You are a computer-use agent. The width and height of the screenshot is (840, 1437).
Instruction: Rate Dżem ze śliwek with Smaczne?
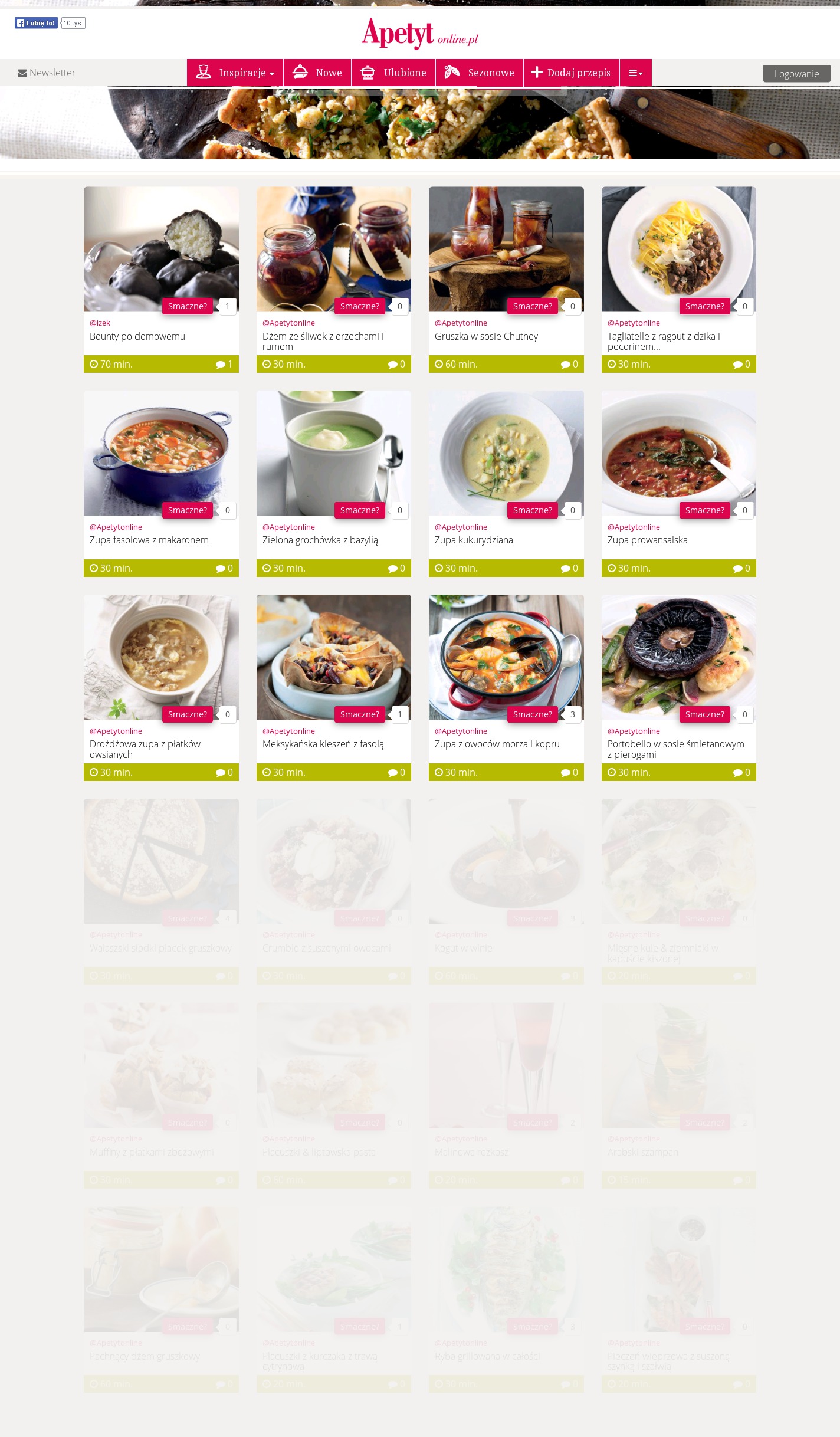(x=359, y=306)
